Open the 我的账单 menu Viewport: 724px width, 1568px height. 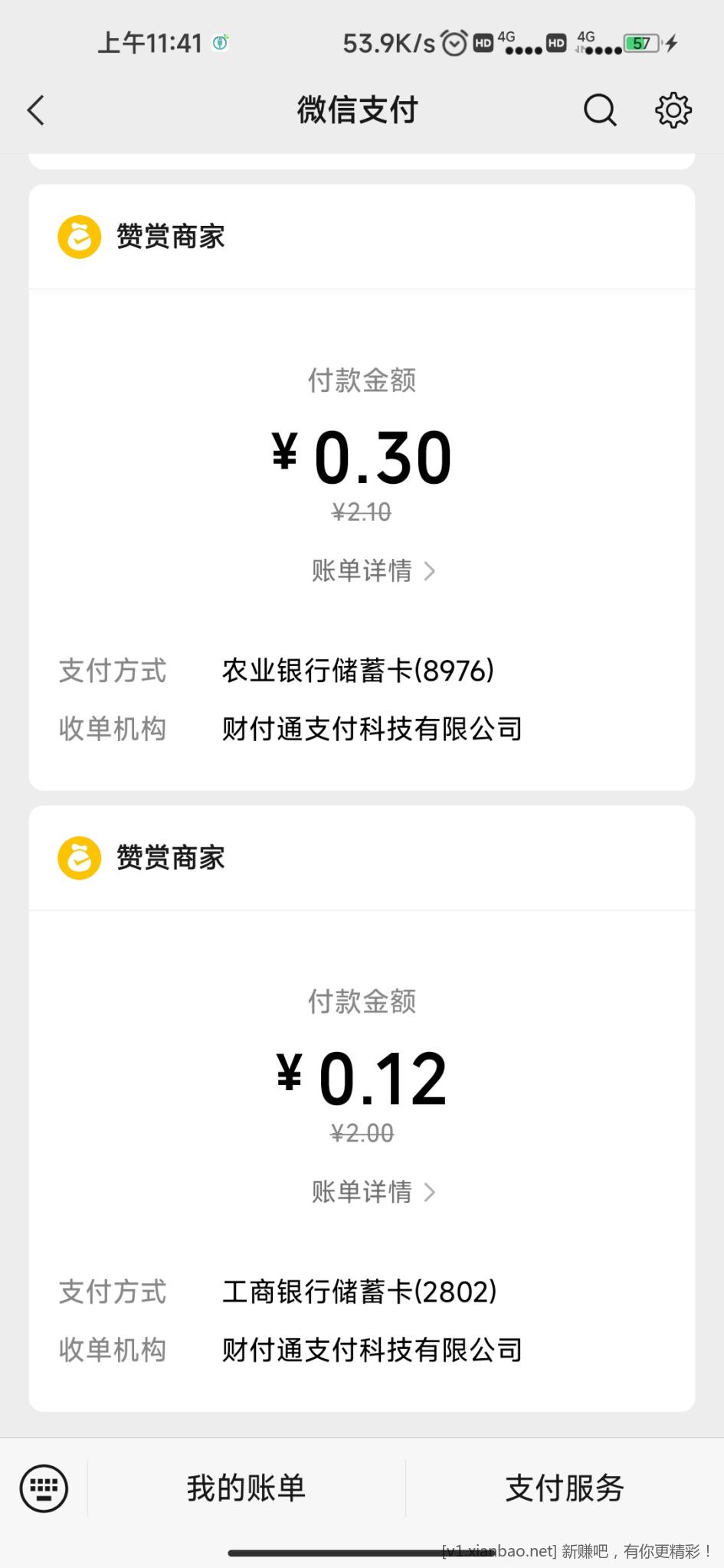click(246, 1488)
